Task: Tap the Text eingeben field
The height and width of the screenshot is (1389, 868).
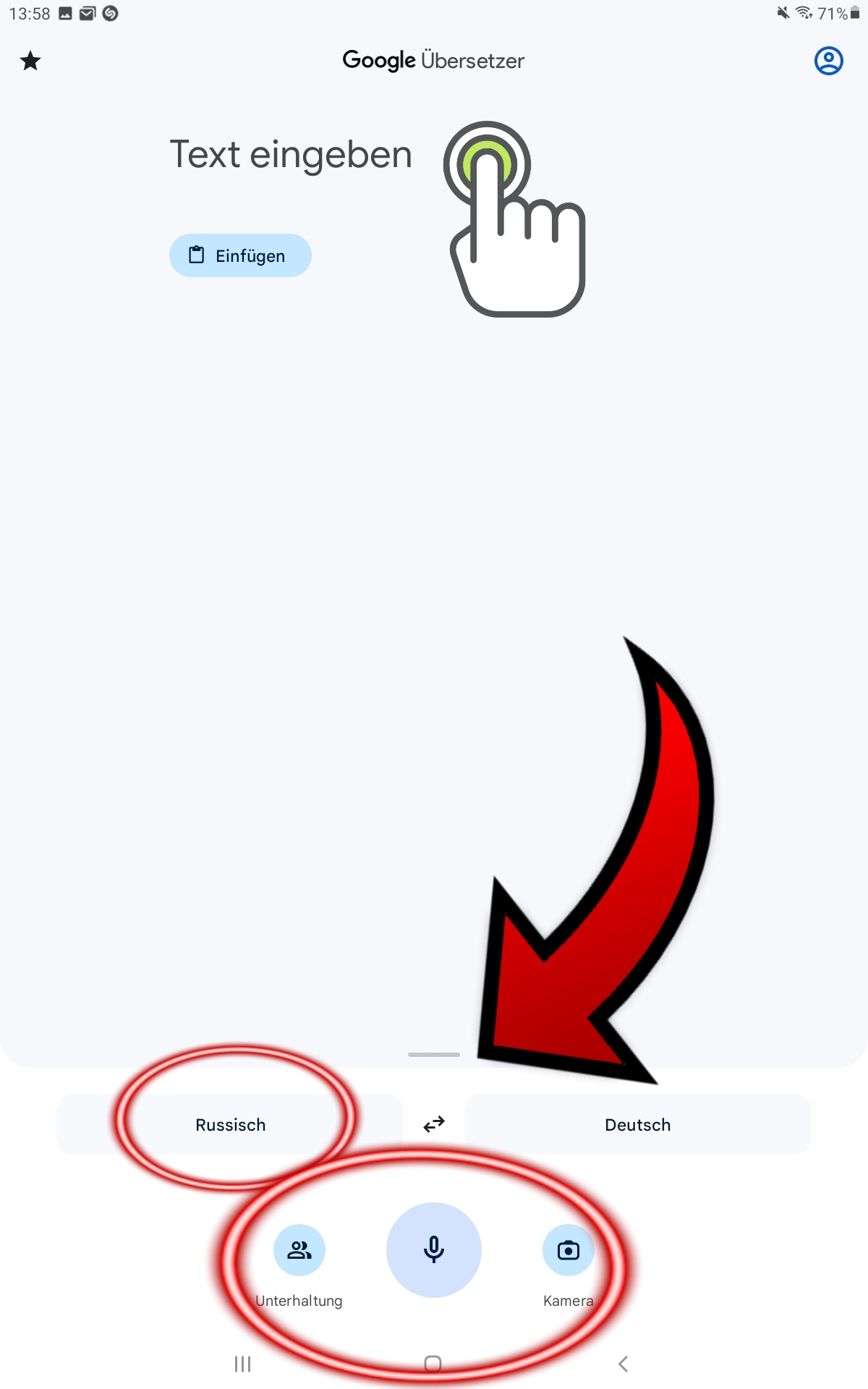Action: point(291,155)
